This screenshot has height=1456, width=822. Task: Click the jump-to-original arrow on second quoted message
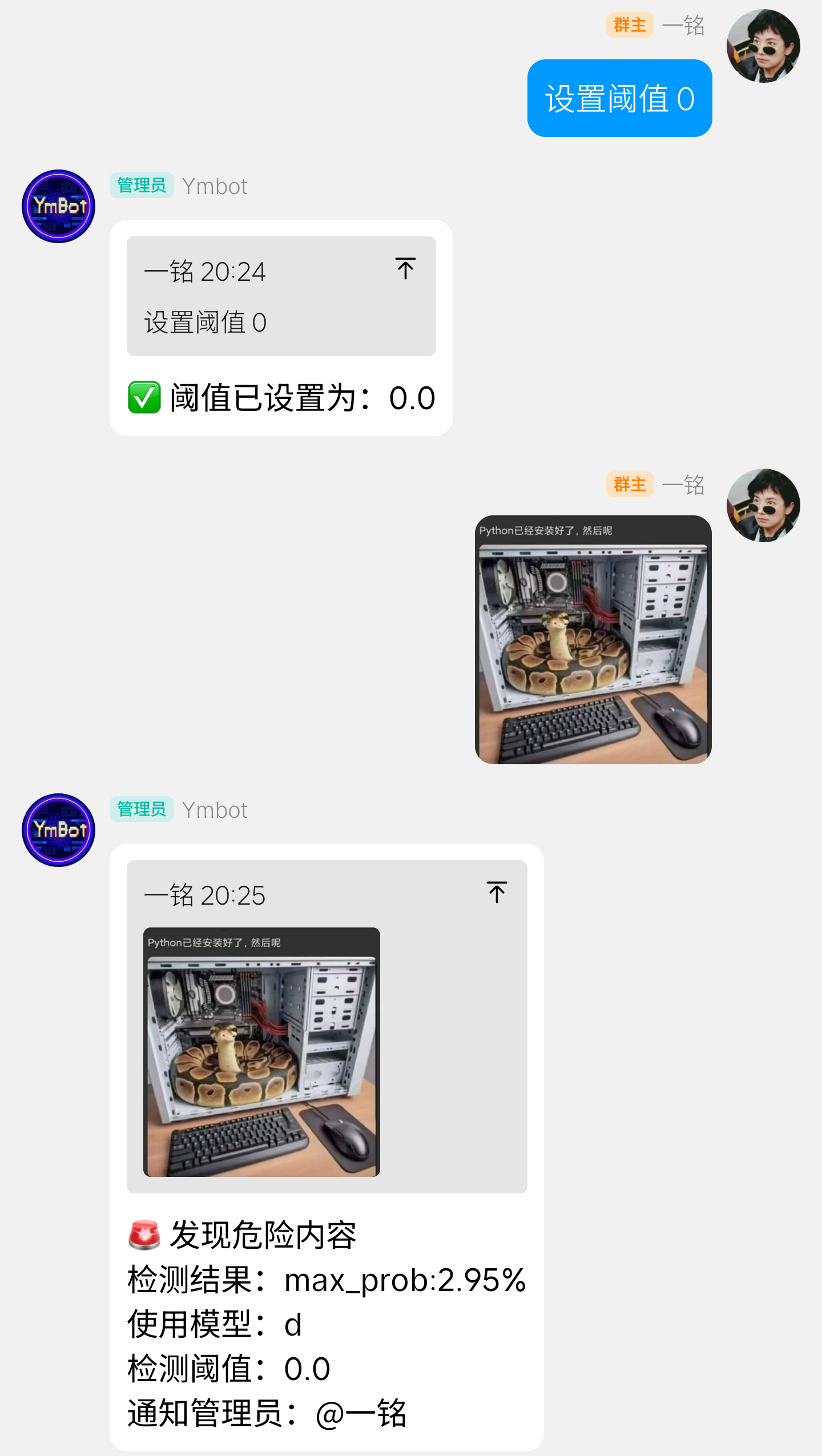496,892
